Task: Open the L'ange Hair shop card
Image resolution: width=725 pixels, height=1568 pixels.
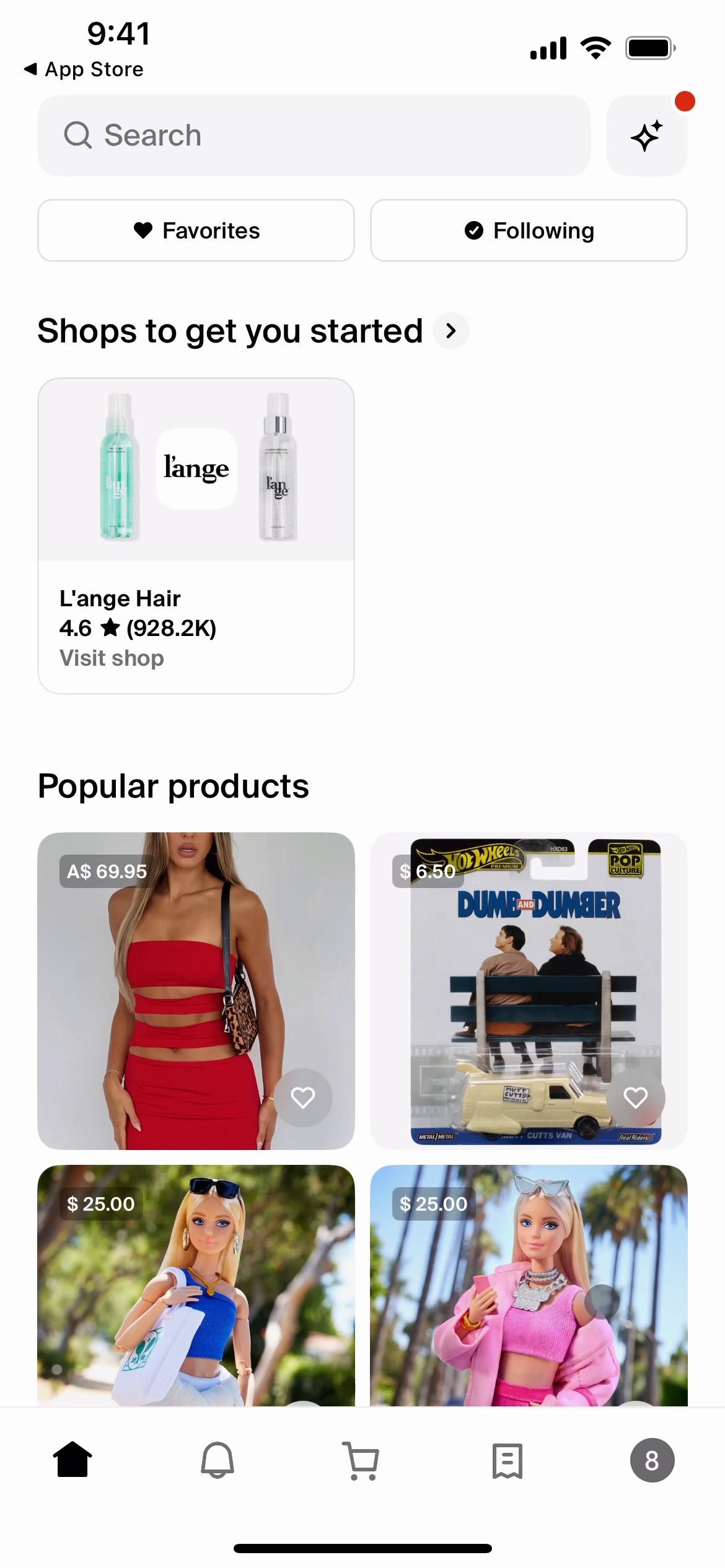Action: (x=196, y=535)
